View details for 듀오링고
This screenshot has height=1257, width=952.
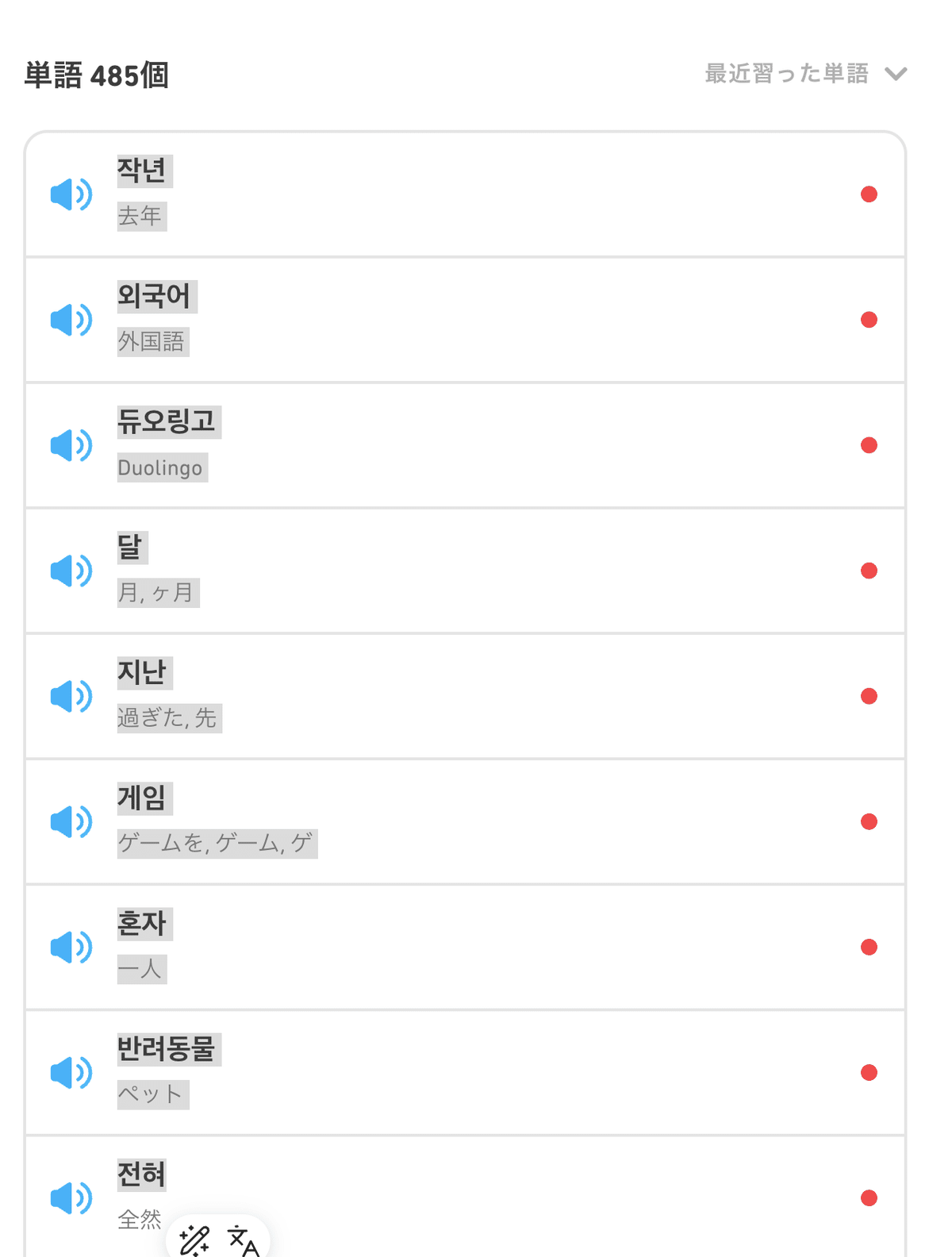(476, 445)
